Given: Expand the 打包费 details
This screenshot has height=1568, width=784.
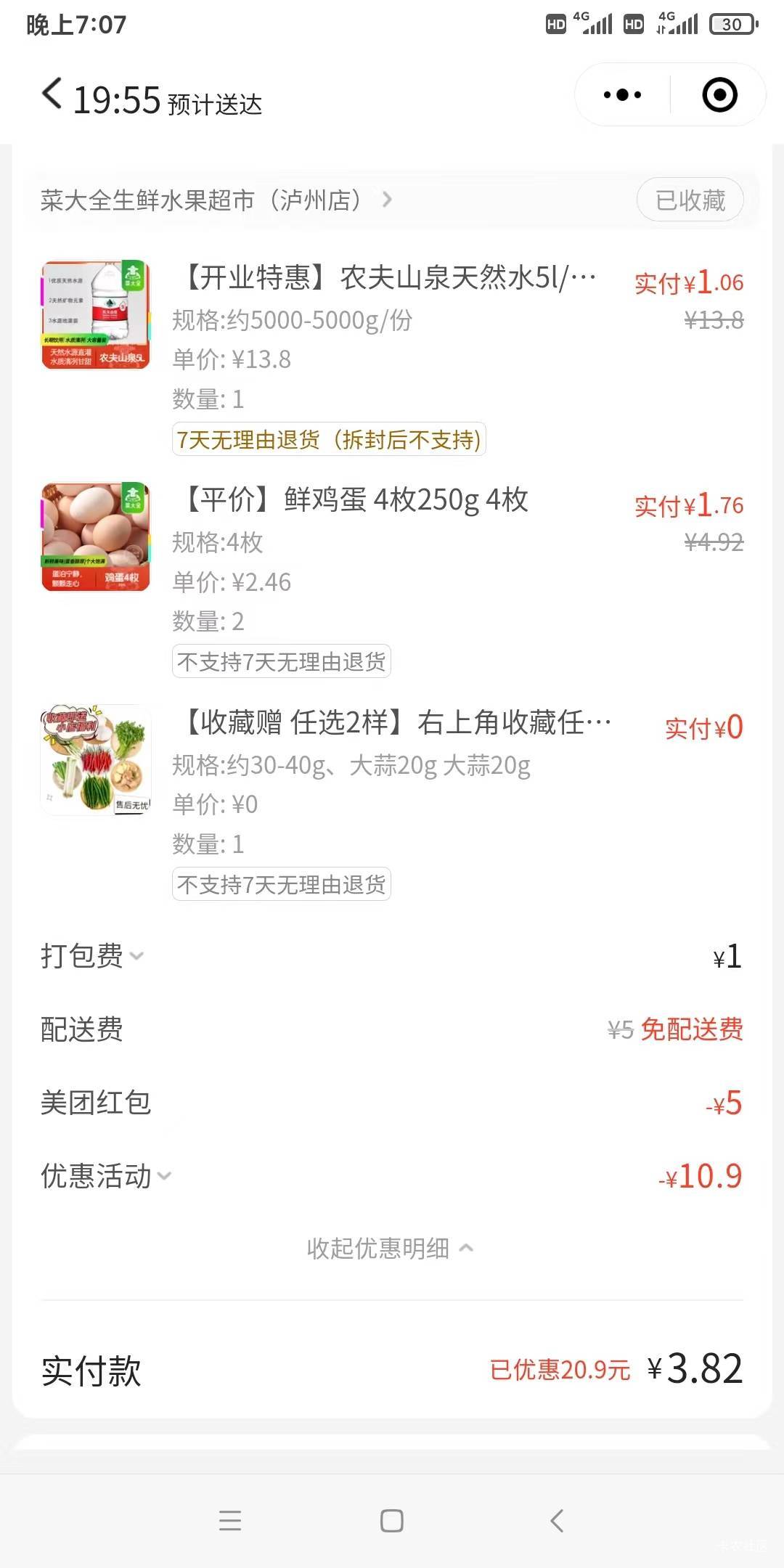Looking at the screenshot, I should point(92,956).
